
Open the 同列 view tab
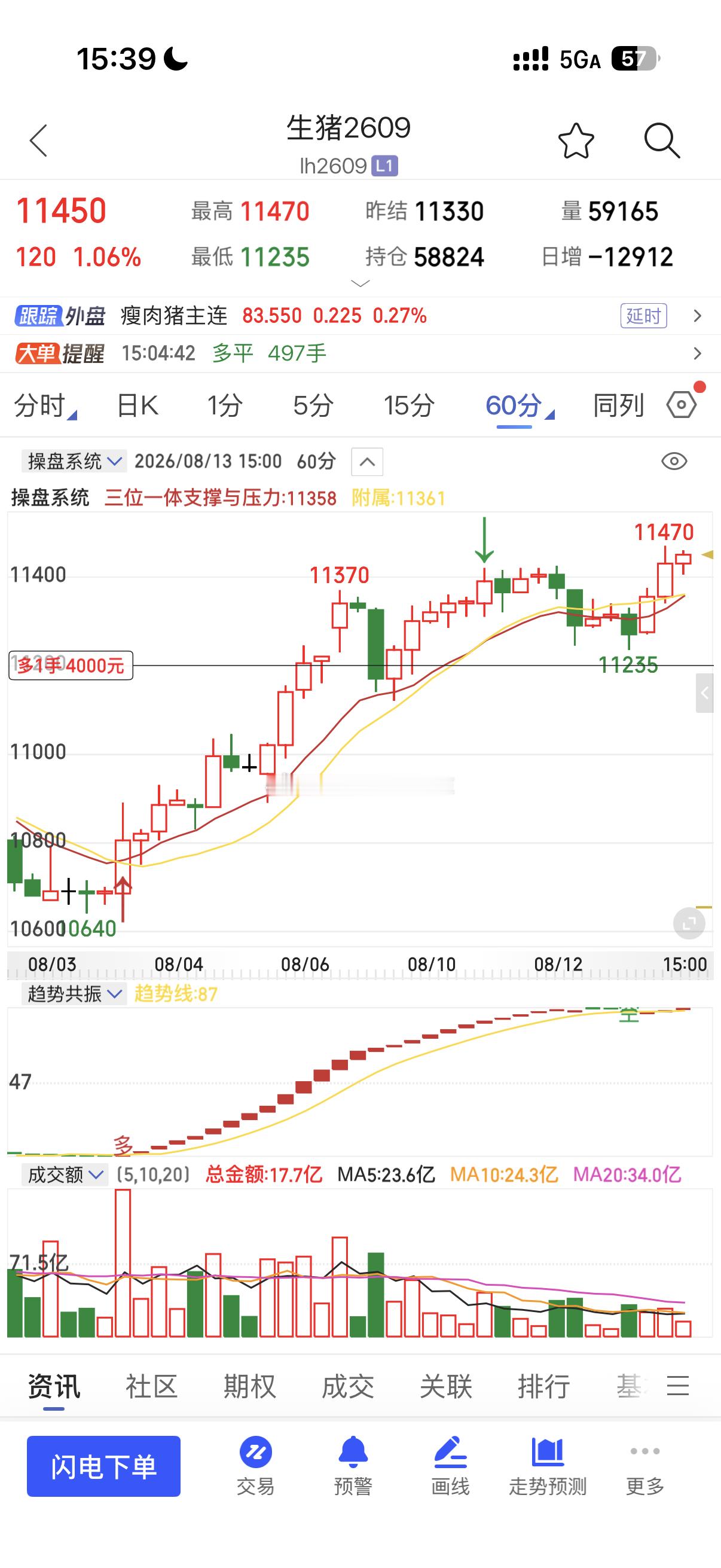(x=618, y=405)
